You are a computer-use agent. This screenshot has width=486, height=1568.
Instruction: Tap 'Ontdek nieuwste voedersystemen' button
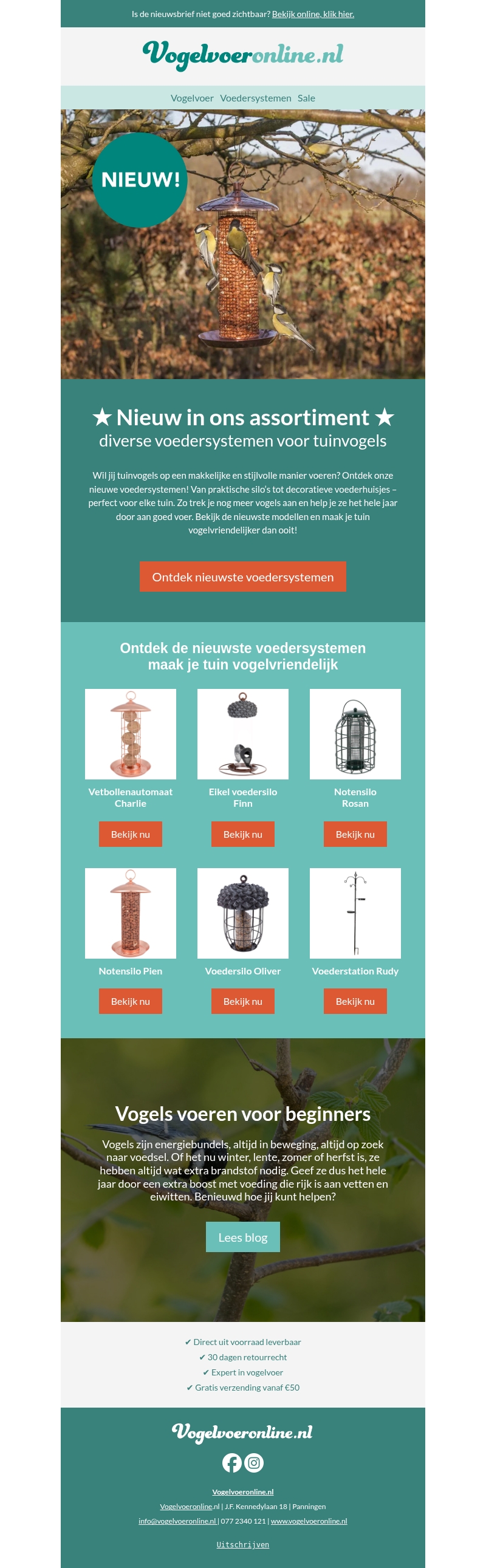pos(242,577)
